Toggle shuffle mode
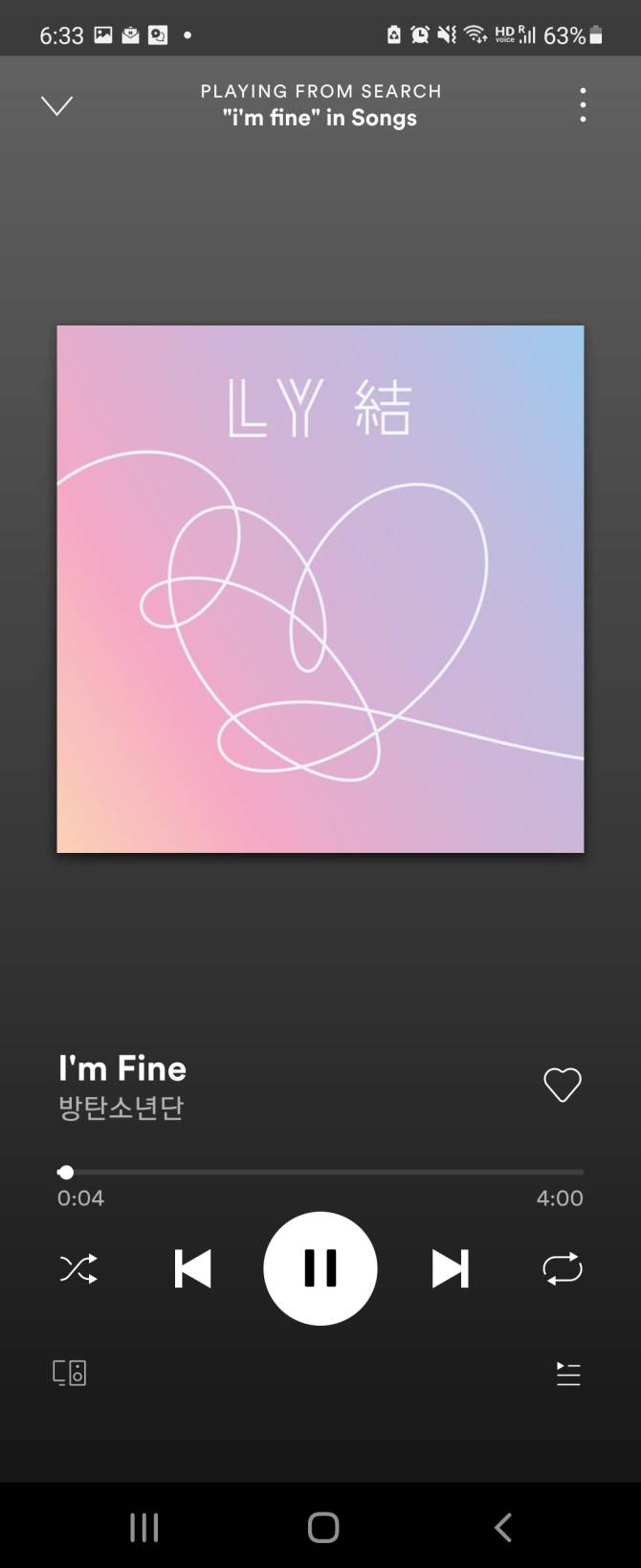 [x=78, y=1269]
